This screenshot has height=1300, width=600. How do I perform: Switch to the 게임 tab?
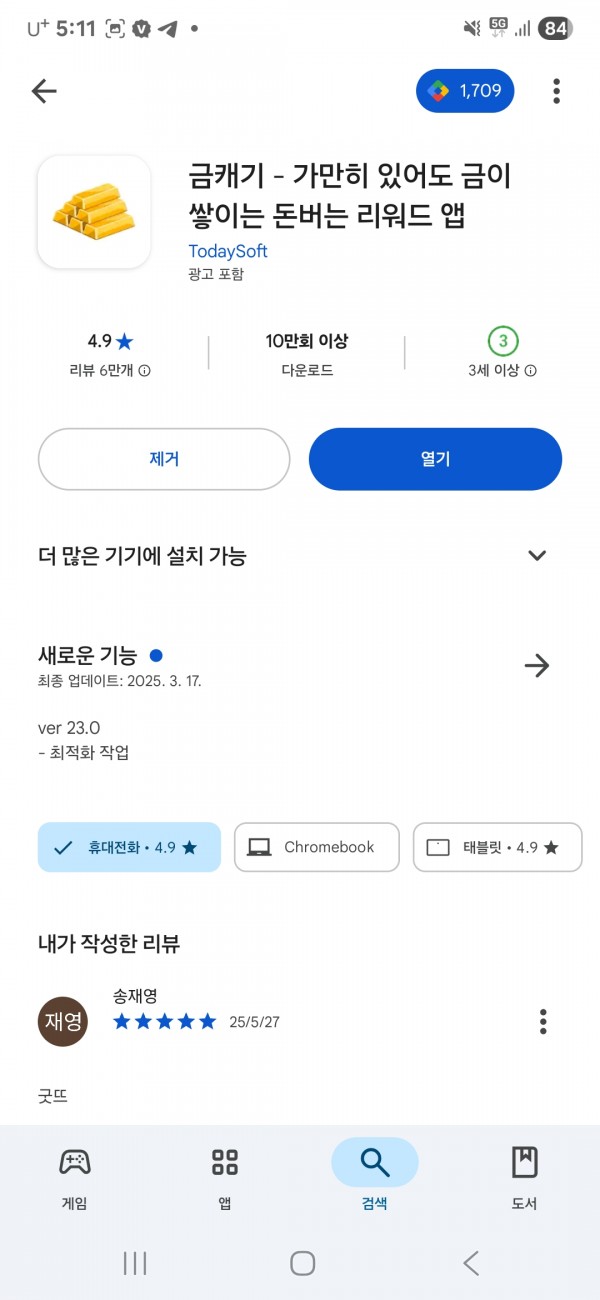click(x=75, y=1178)
